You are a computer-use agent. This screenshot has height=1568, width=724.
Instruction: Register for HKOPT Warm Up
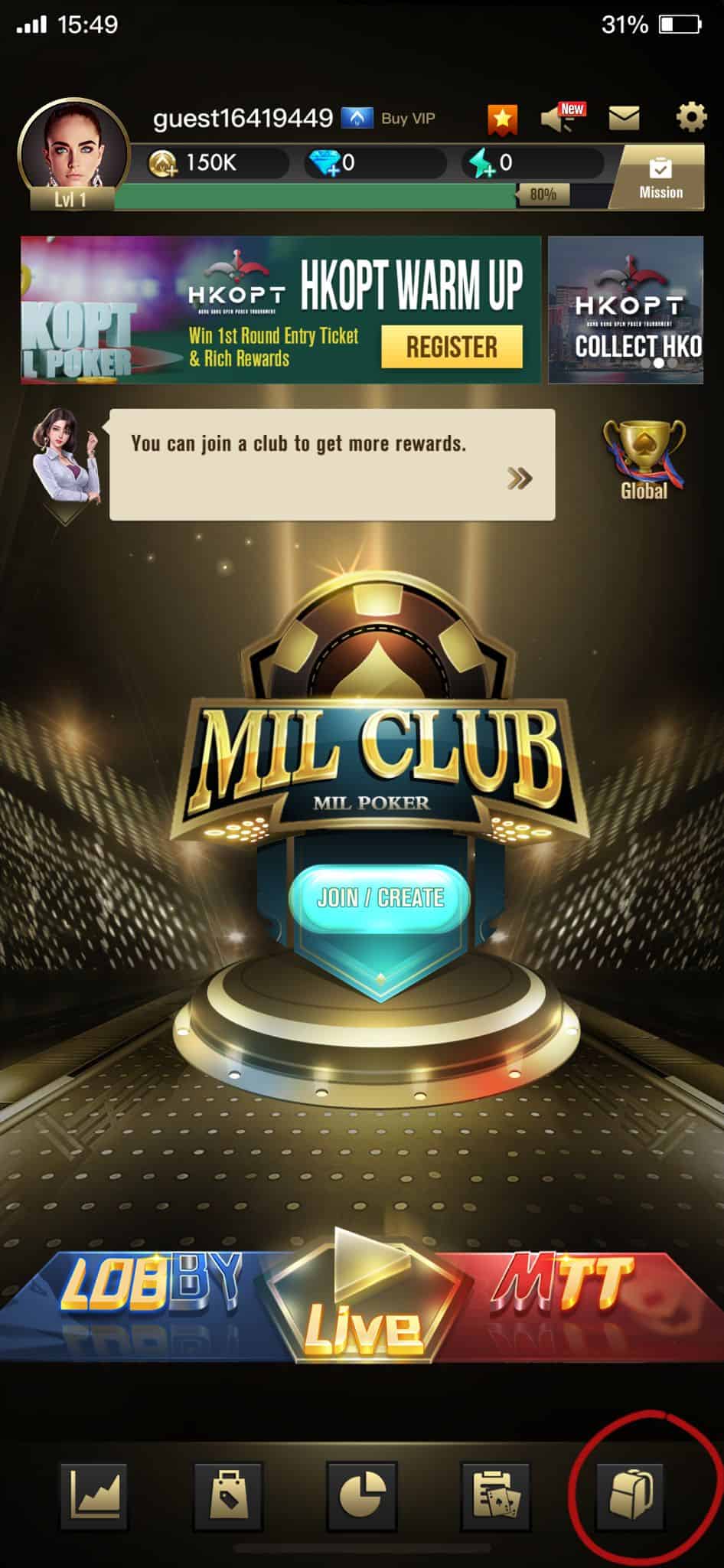[x=452, y=347]
